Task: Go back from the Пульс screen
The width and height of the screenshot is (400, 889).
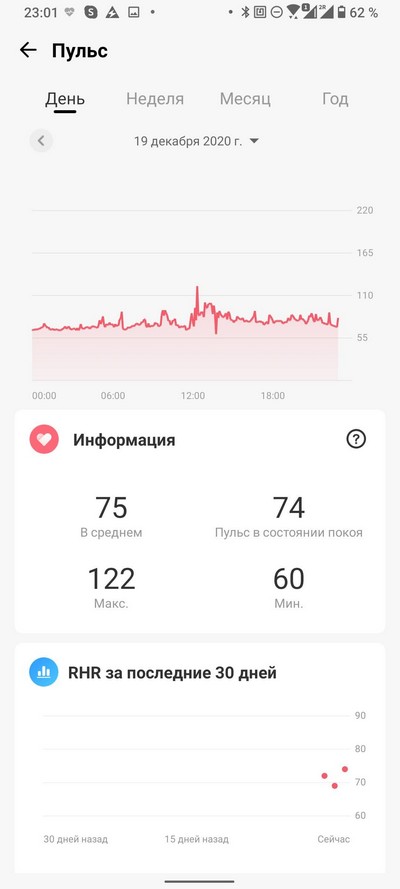Action: click(28, 50)
